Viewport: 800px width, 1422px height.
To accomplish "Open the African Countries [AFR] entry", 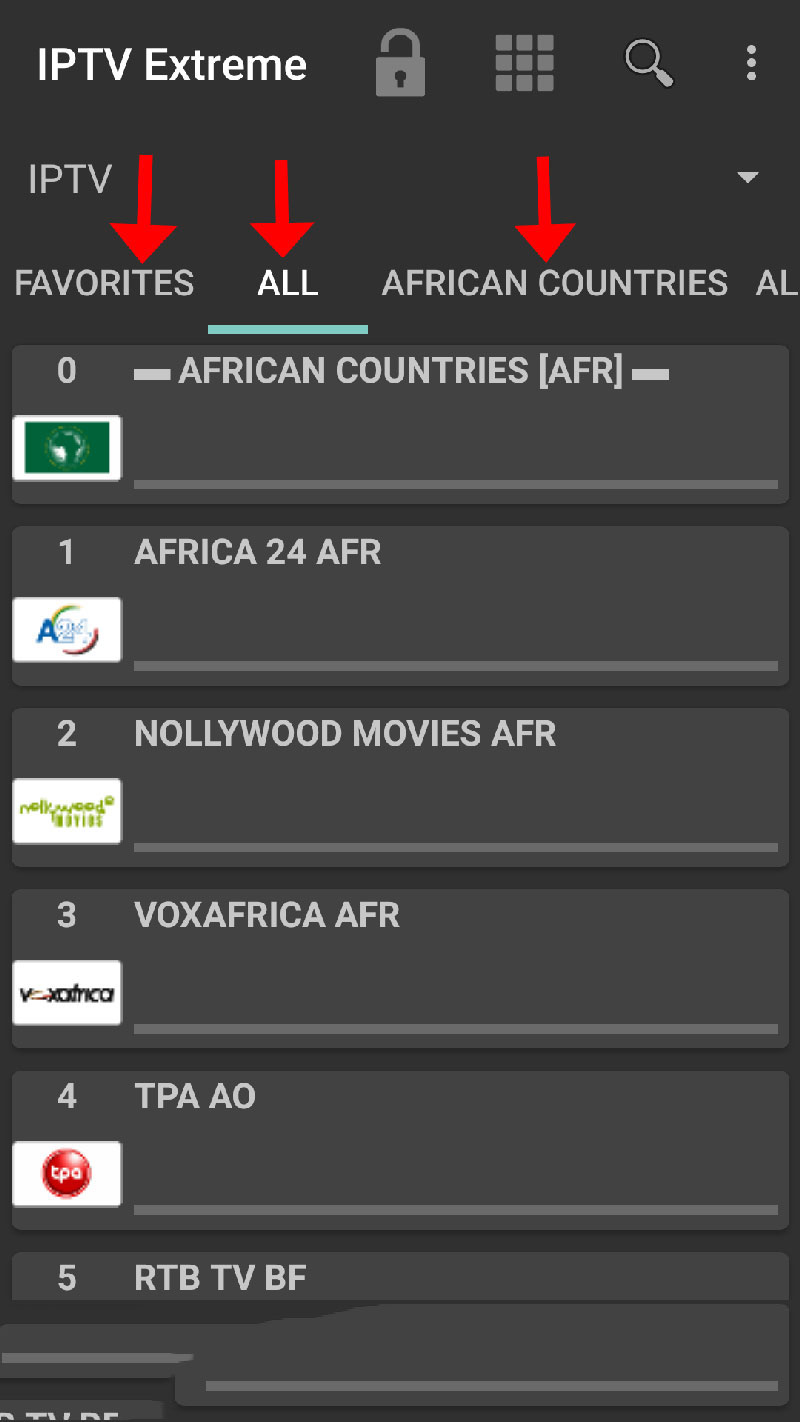I will [x=400, y=425].
